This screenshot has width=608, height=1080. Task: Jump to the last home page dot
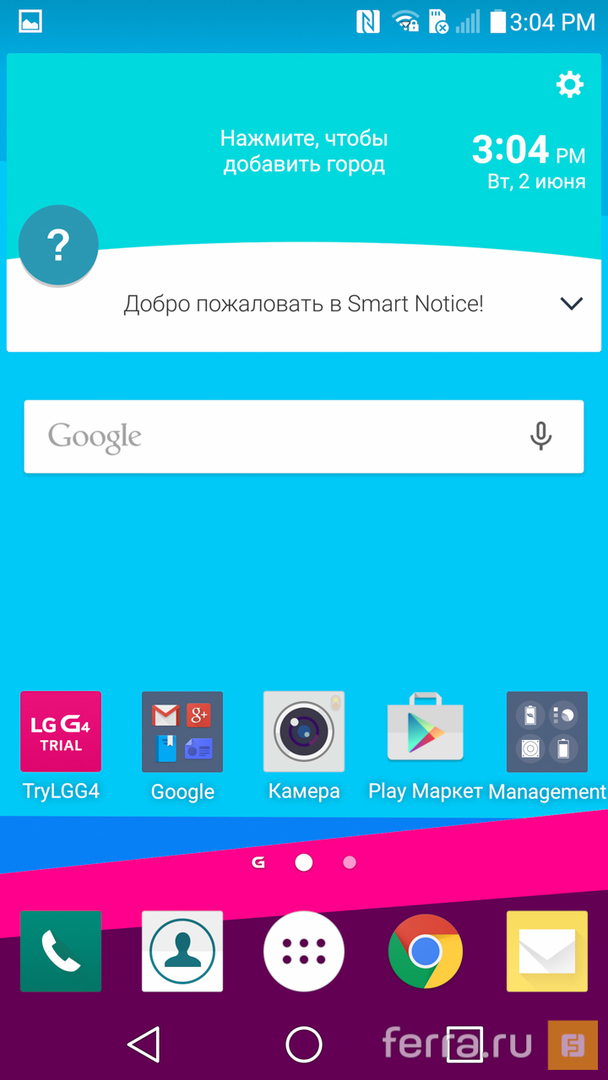[x=349, y=862]
